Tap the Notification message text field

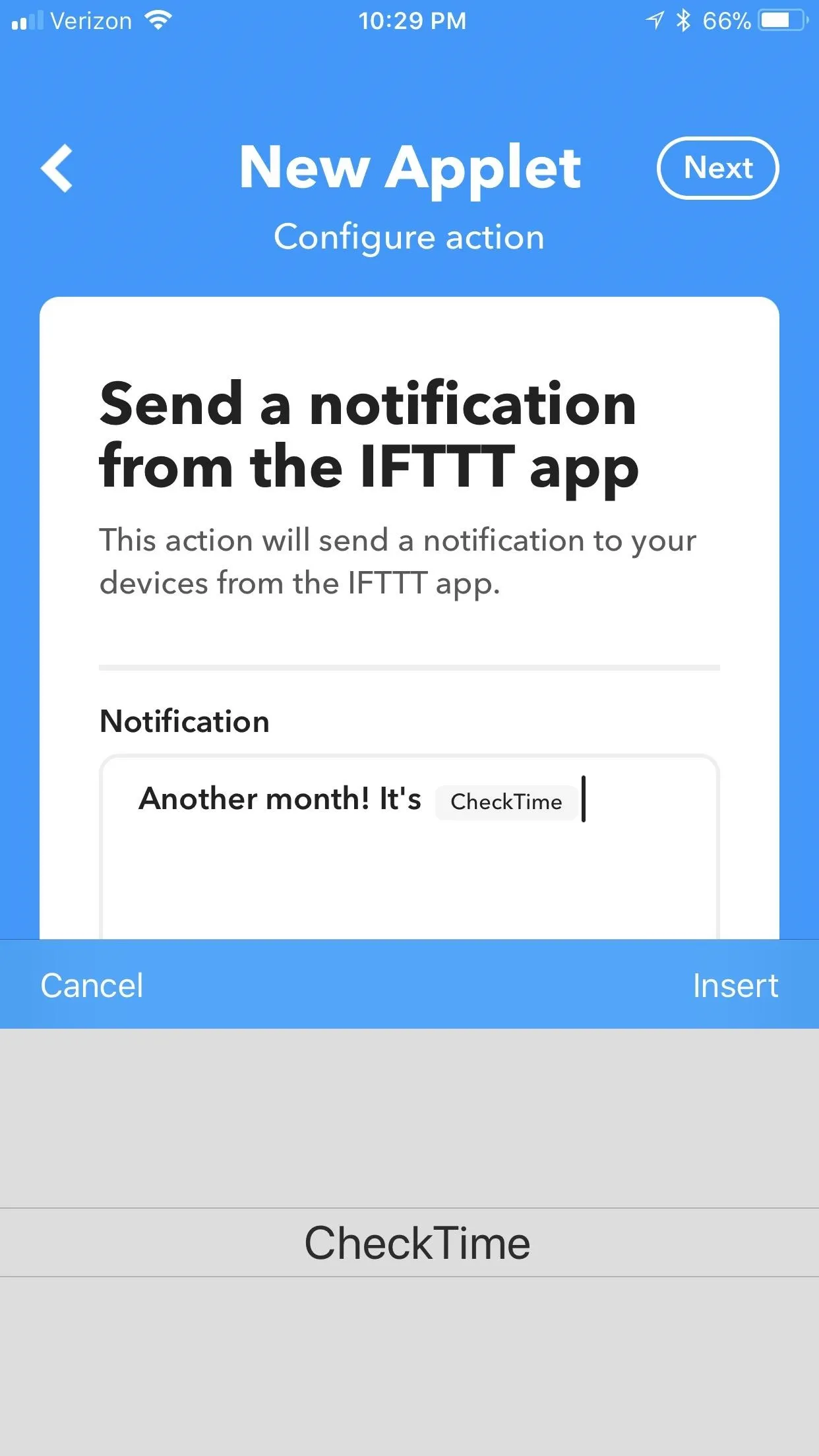coord(409,847)
